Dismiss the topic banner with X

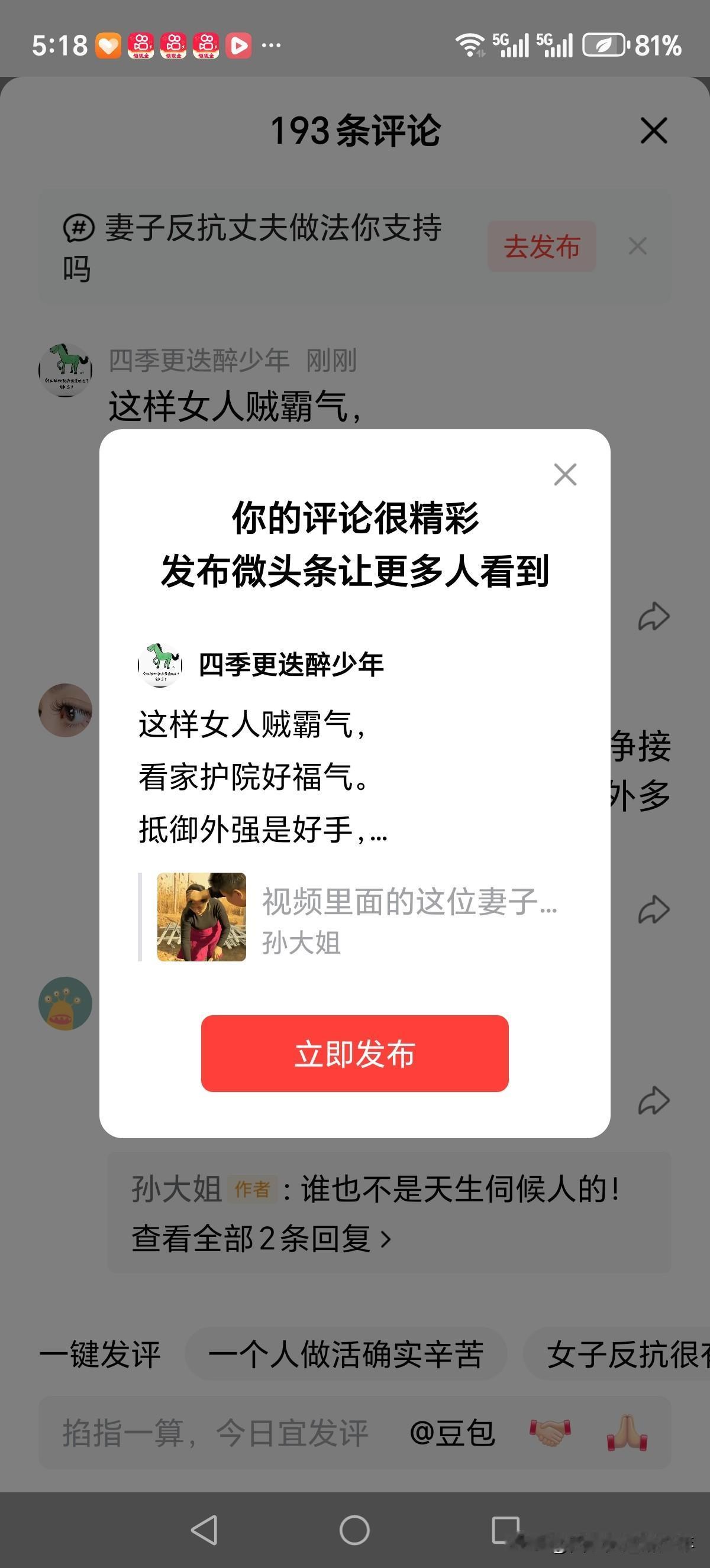coord(638,246)
